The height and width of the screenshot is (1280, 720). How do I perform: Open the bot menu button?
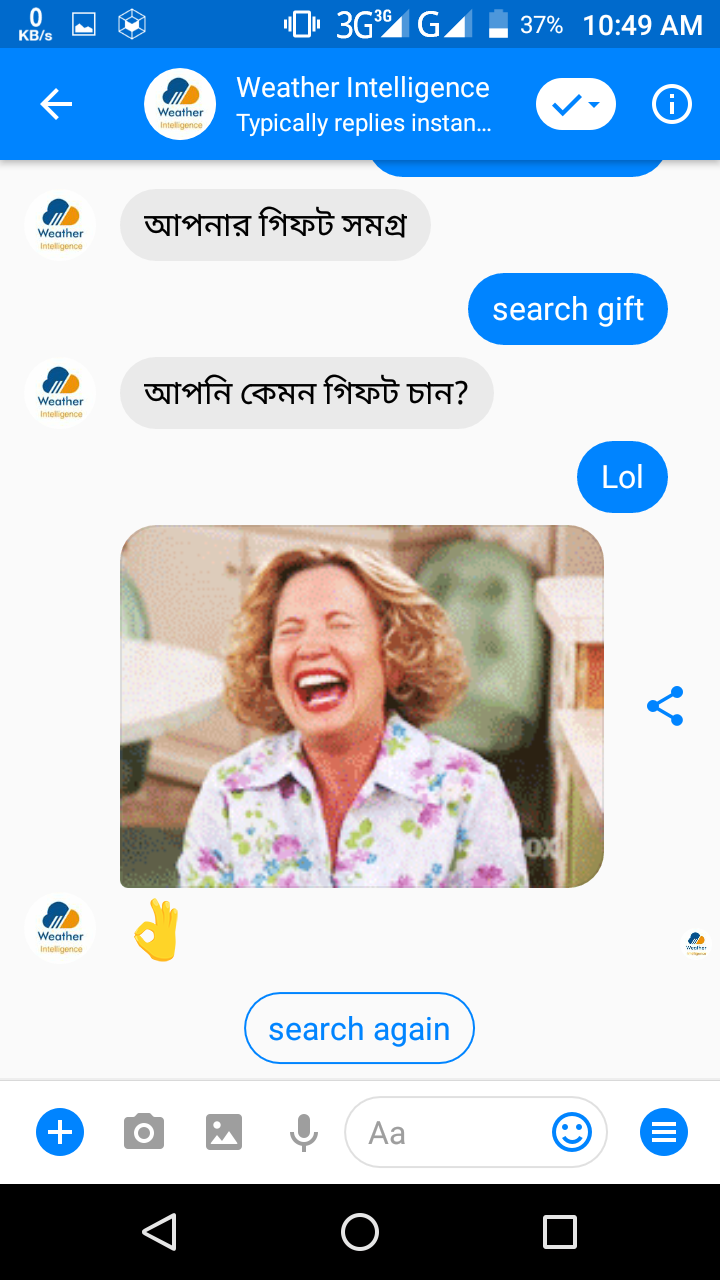point(664,1133)
